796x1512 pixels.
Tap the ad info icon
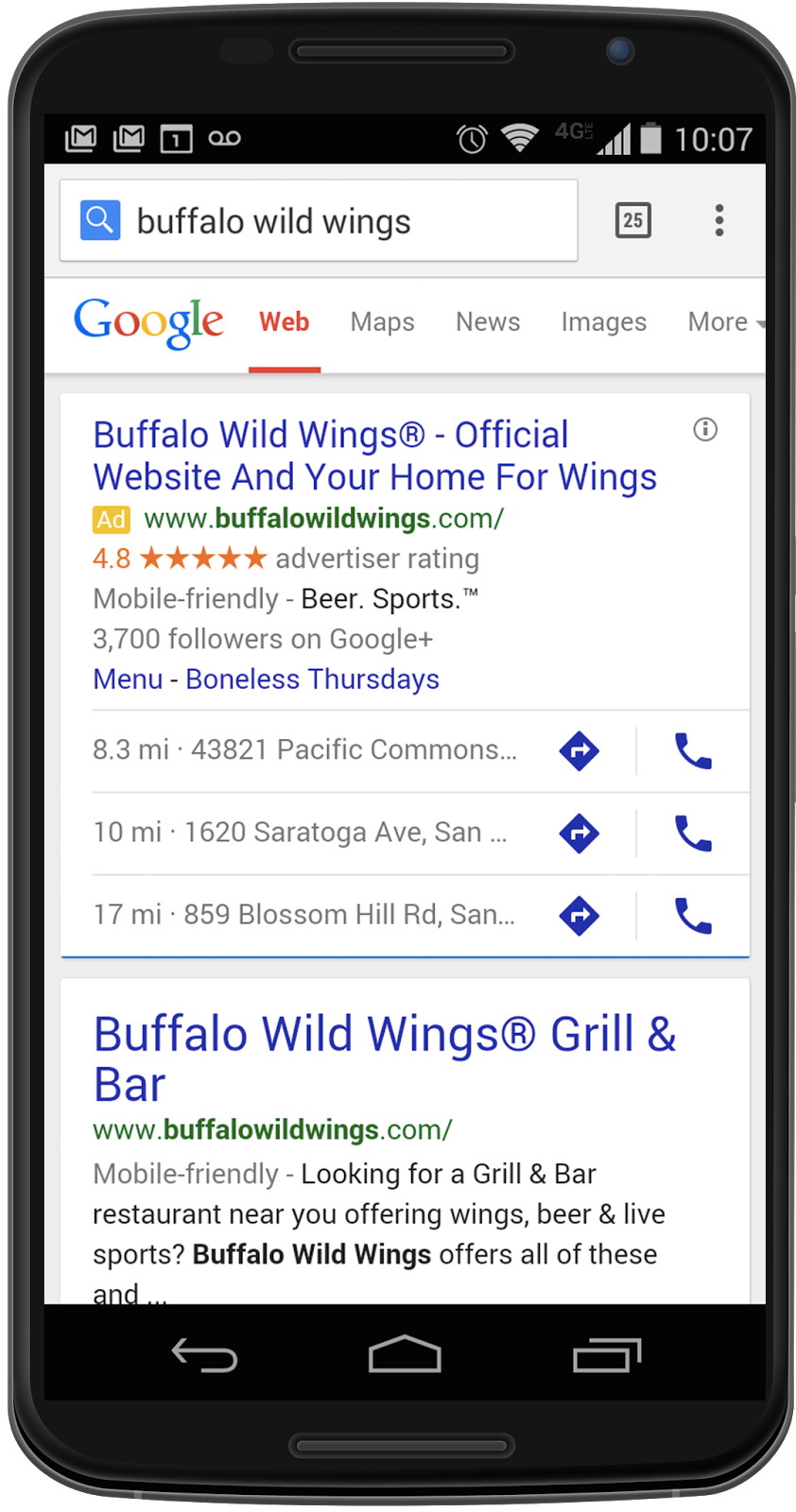click(705, 430)
